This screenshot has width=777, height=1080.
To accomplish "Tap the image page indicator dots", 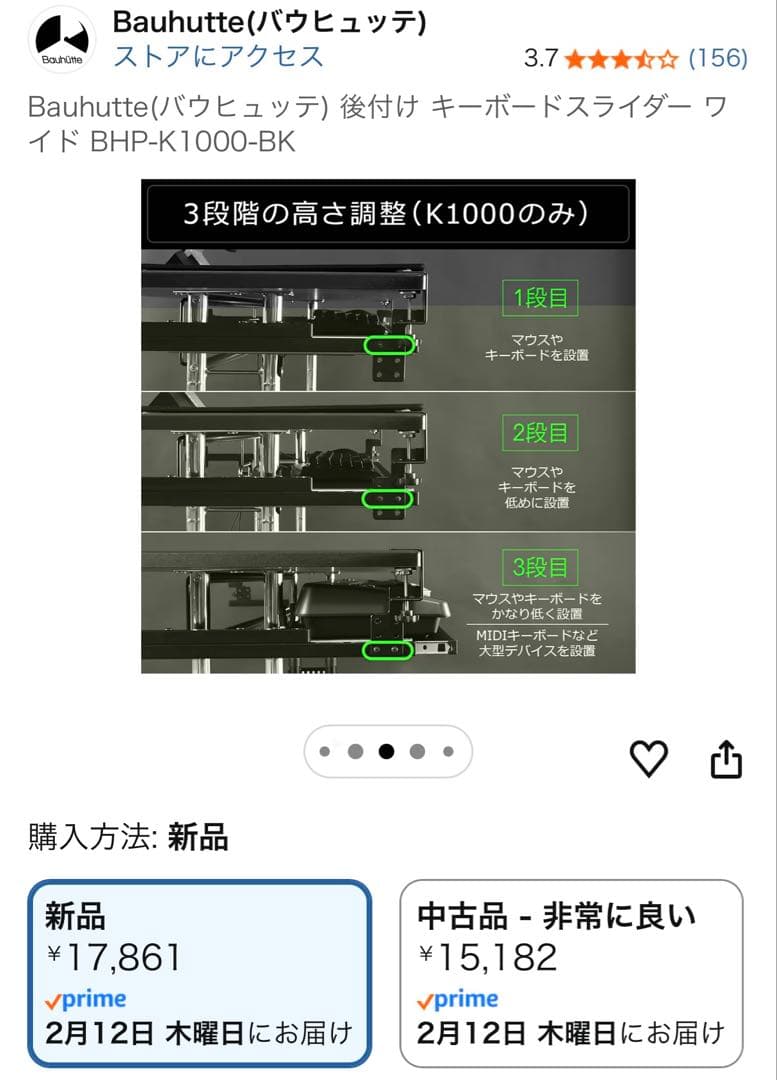I will pos(387,752).
